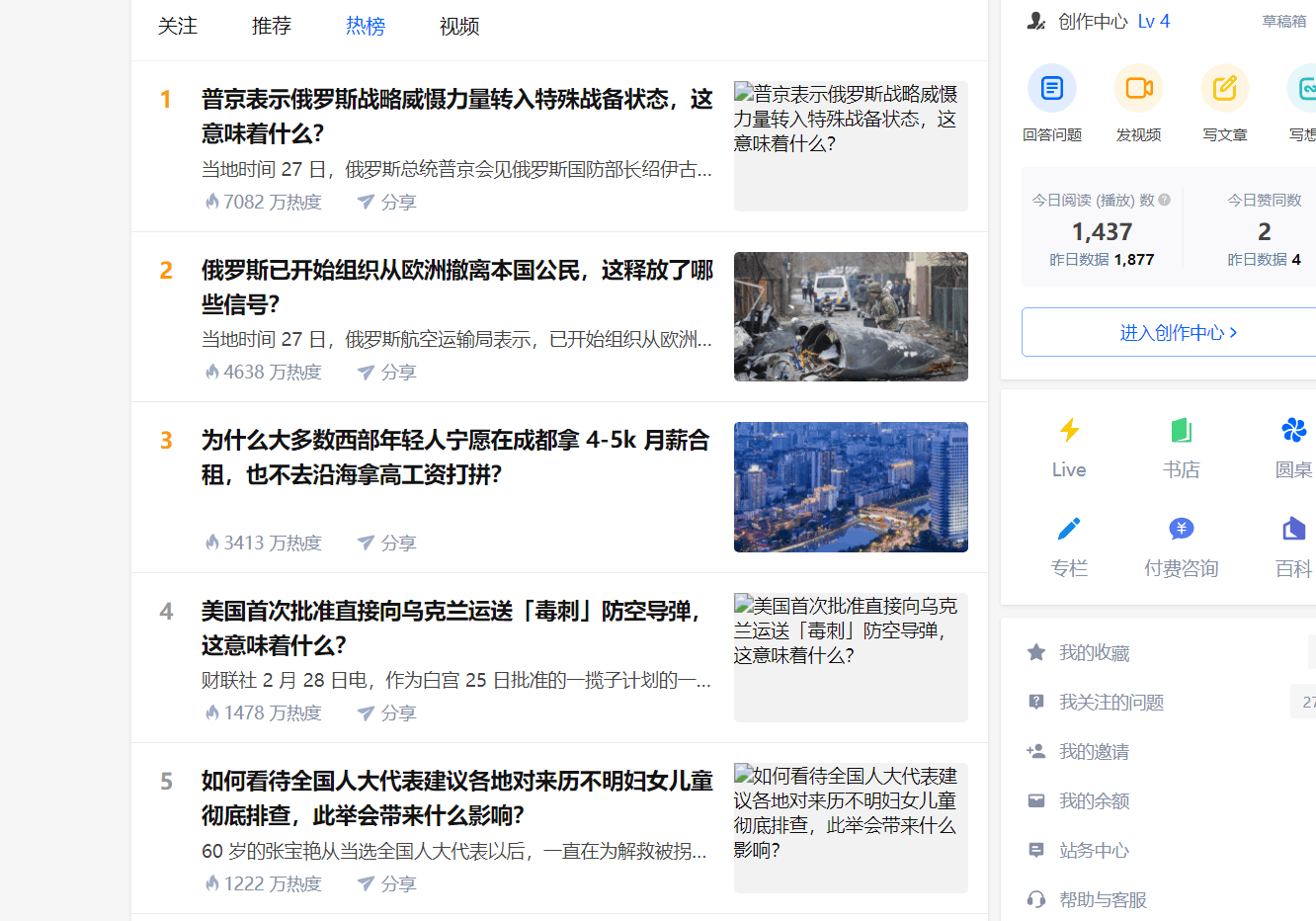Viewport: 1316px width, 921px height.
Task: Open 付费咨询 paid consultation
Action: 1181,545
